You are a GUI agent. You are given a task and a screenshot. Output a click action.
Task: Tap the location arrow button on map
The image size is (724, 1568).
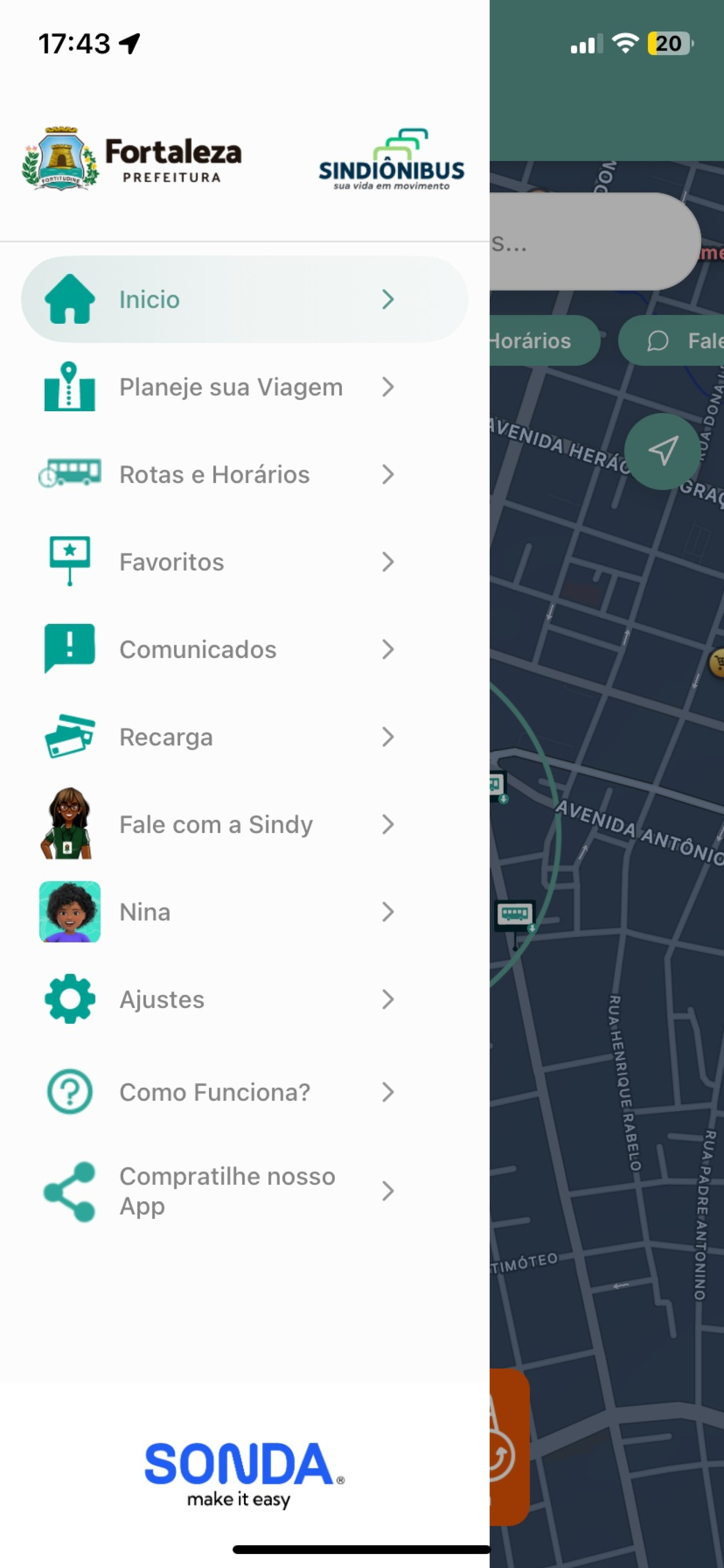pos(662,451)
